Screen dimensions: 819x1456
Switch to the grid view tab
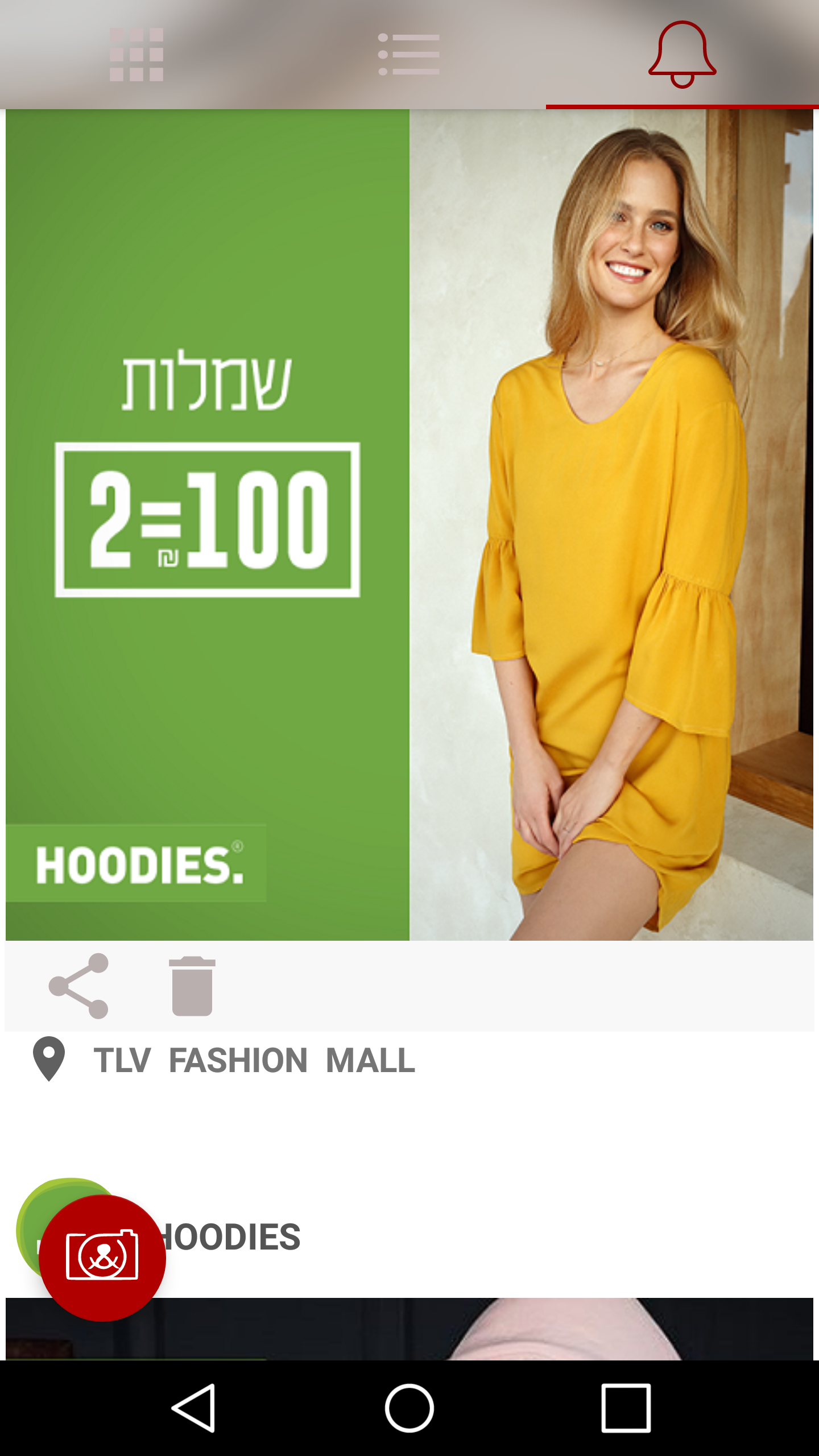(x=136, y=55)
